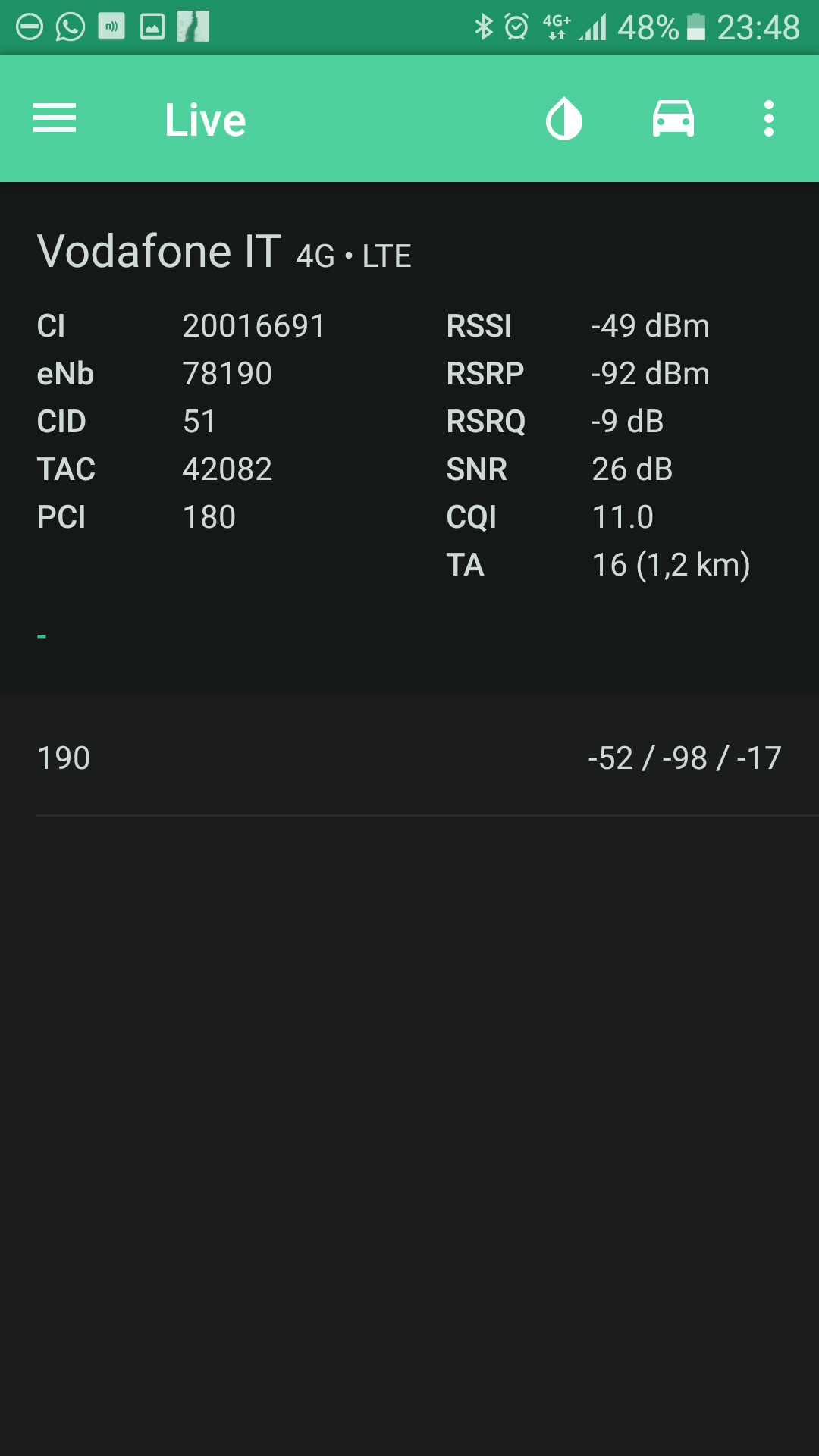The height and width of the screenshot is (1456, 819).
Task: Enable drive mode car icon
Action: coord(673,119)
